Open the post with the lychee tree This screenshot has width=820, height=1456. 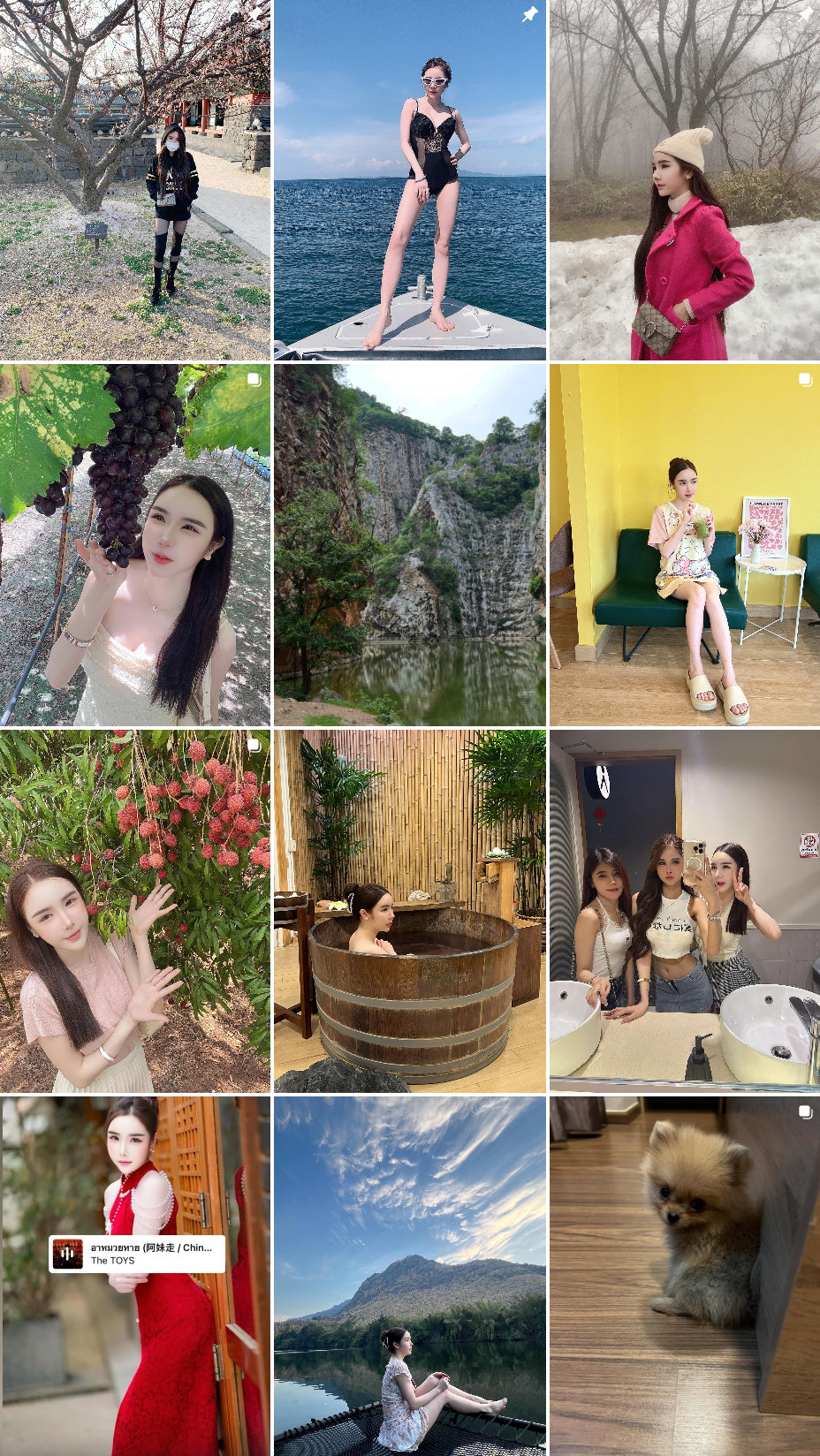click(135, 911)
